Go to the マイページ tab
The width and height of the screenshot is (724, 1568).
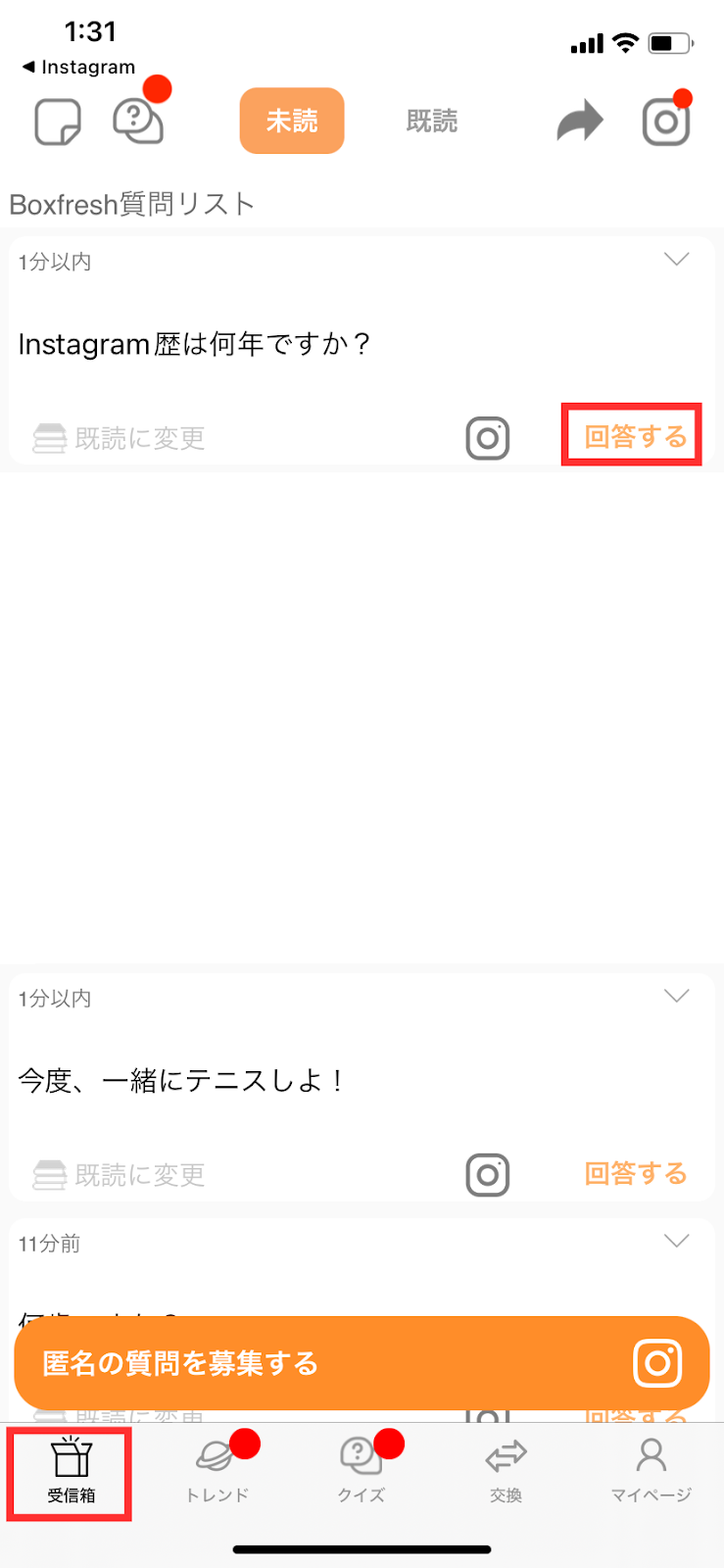click(651, 1470)
